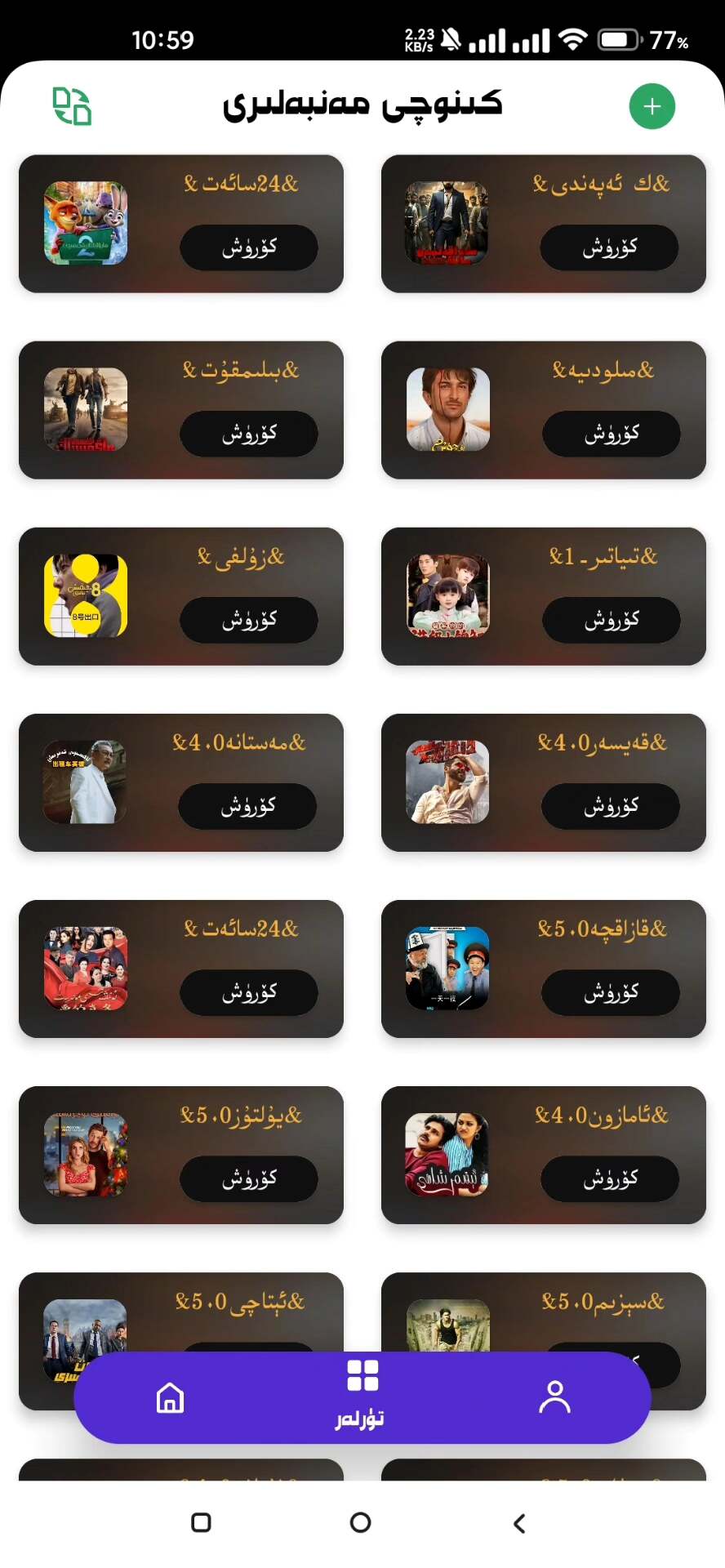Go to the home tab
725x1568 pixels.
170,1397
